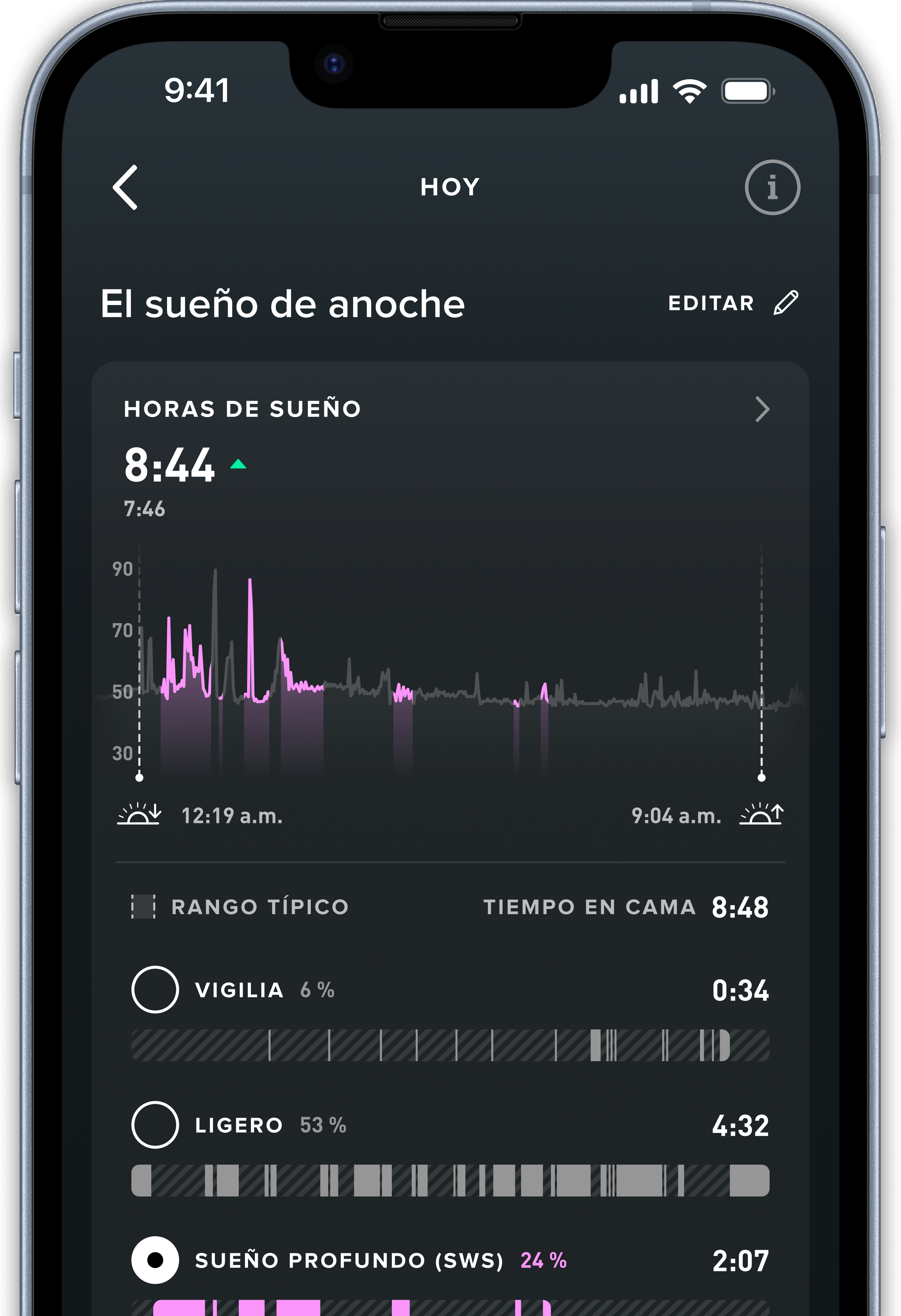Screen dimensions: 901x1316
Task: Open the Horas de sueño details chevron
Action: [x=762, y=409]
